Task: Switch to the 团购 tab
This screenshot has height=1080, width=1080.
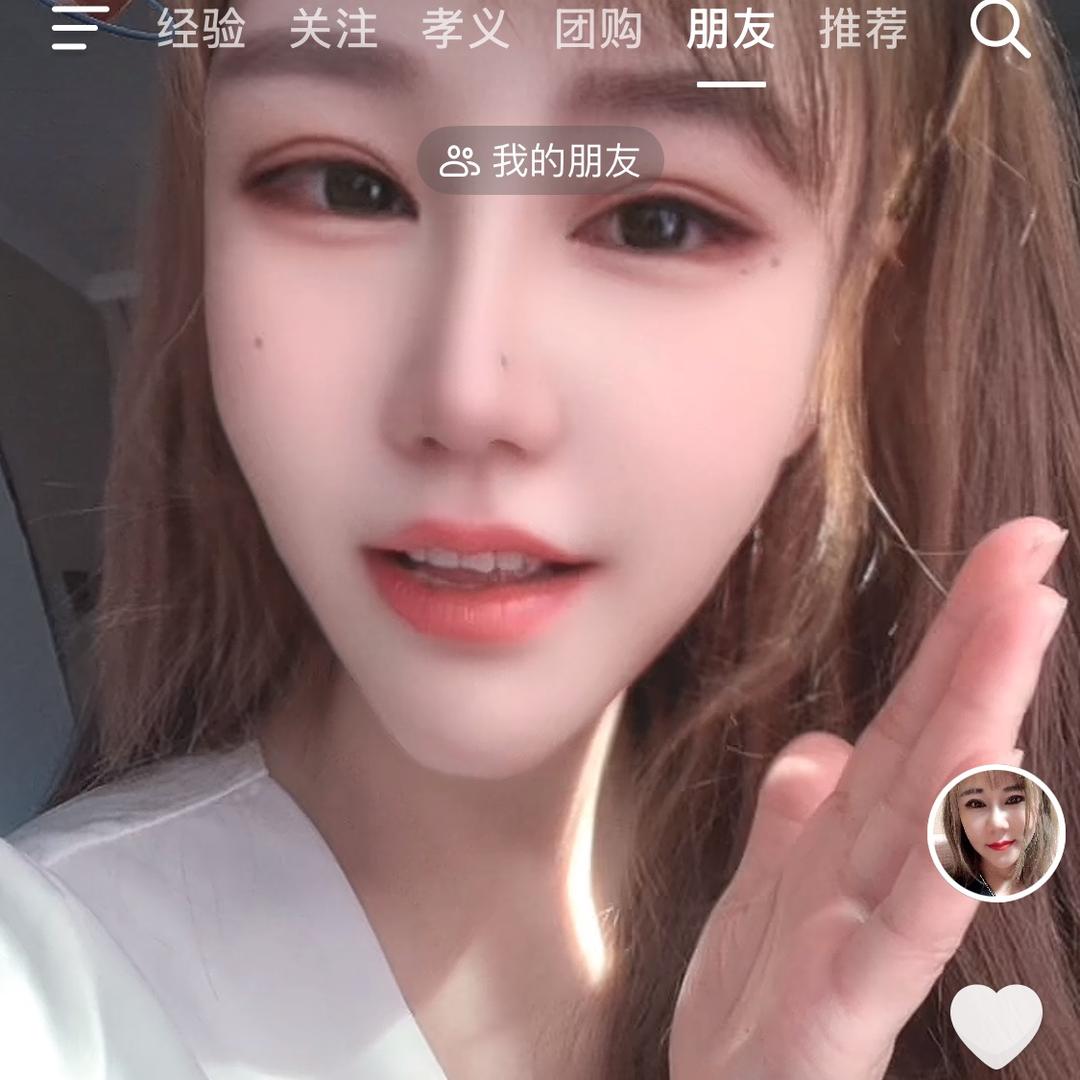Action: coord(598,31)
